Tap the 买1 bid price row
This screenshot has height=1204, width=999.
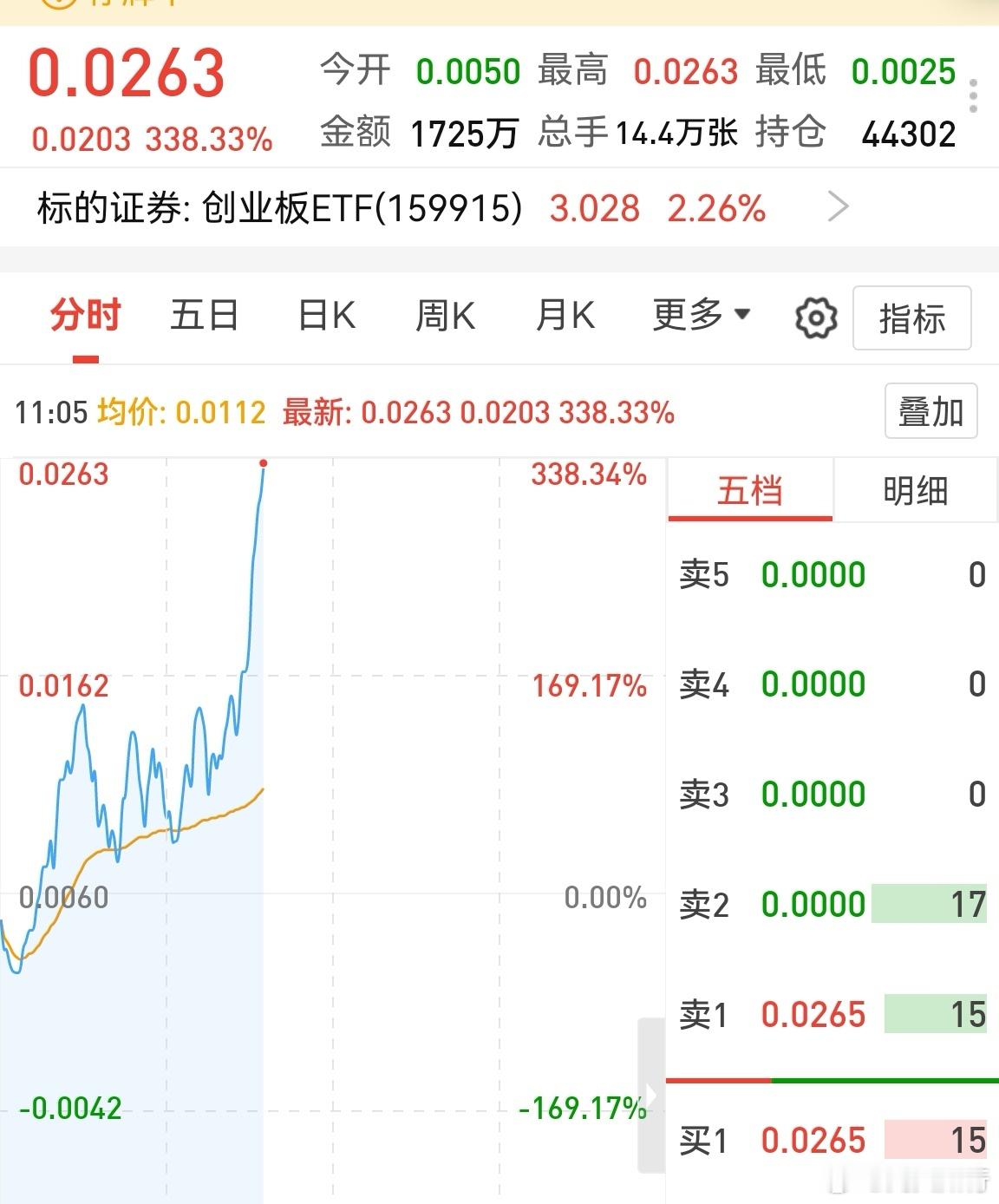click(x=813, y=1139)
